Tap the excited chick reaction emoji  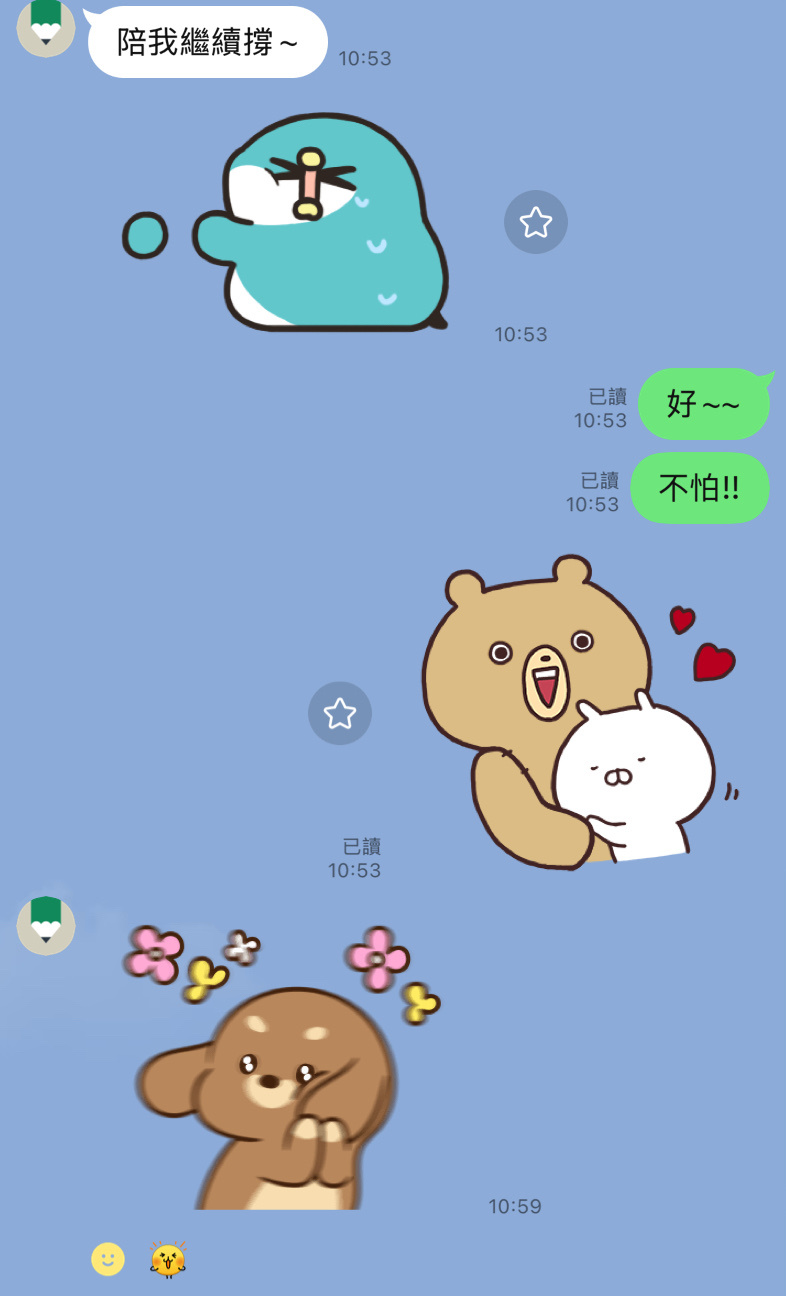[x=168, y=1259]
